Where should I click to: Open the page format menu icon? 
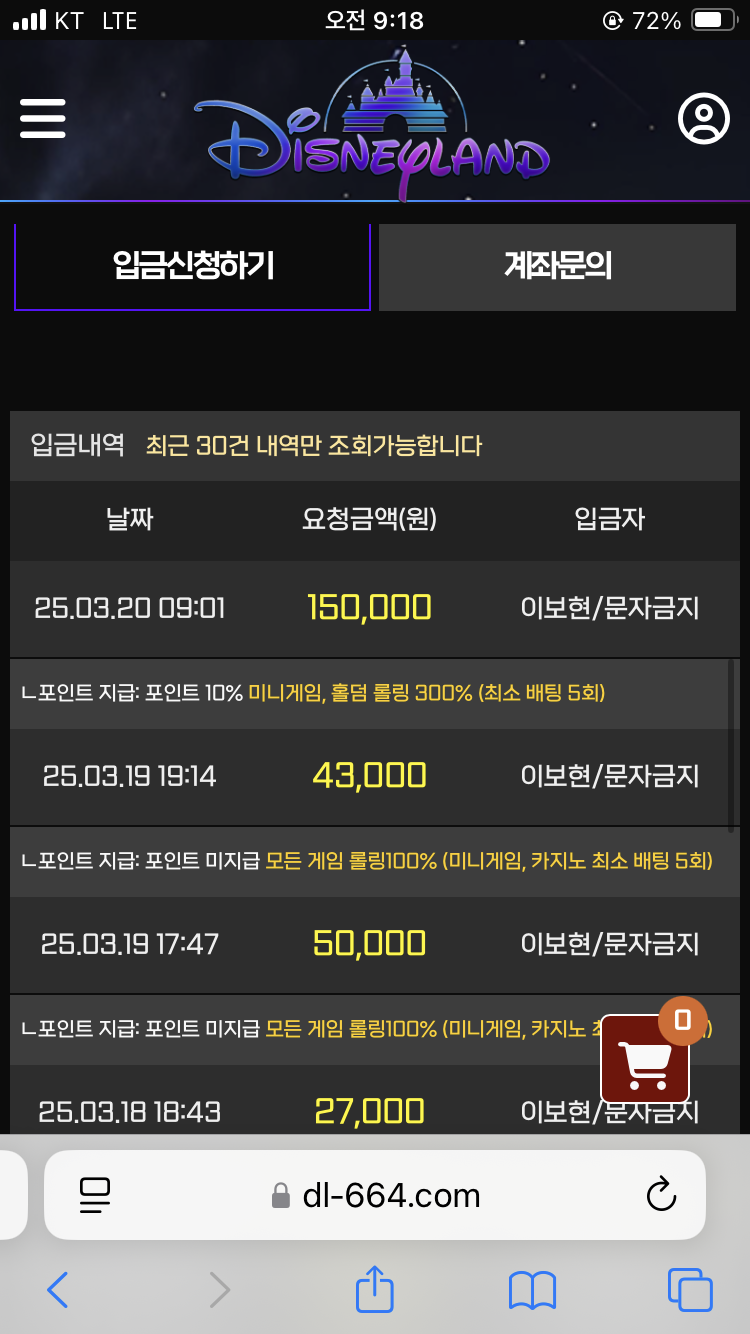point(94,1195)
